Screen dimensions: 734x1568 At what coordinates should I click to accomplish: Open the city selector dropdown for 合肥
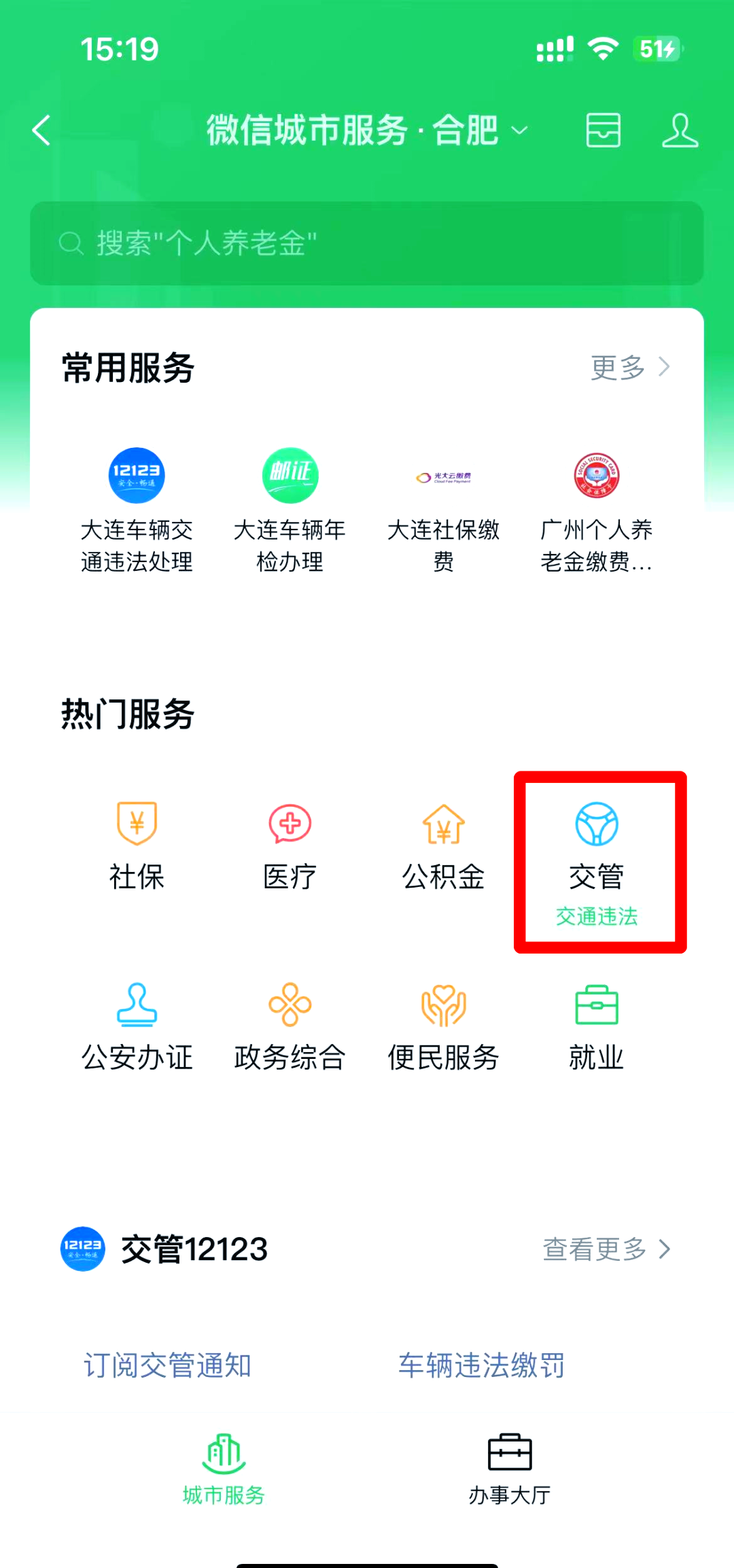point(519,130)
